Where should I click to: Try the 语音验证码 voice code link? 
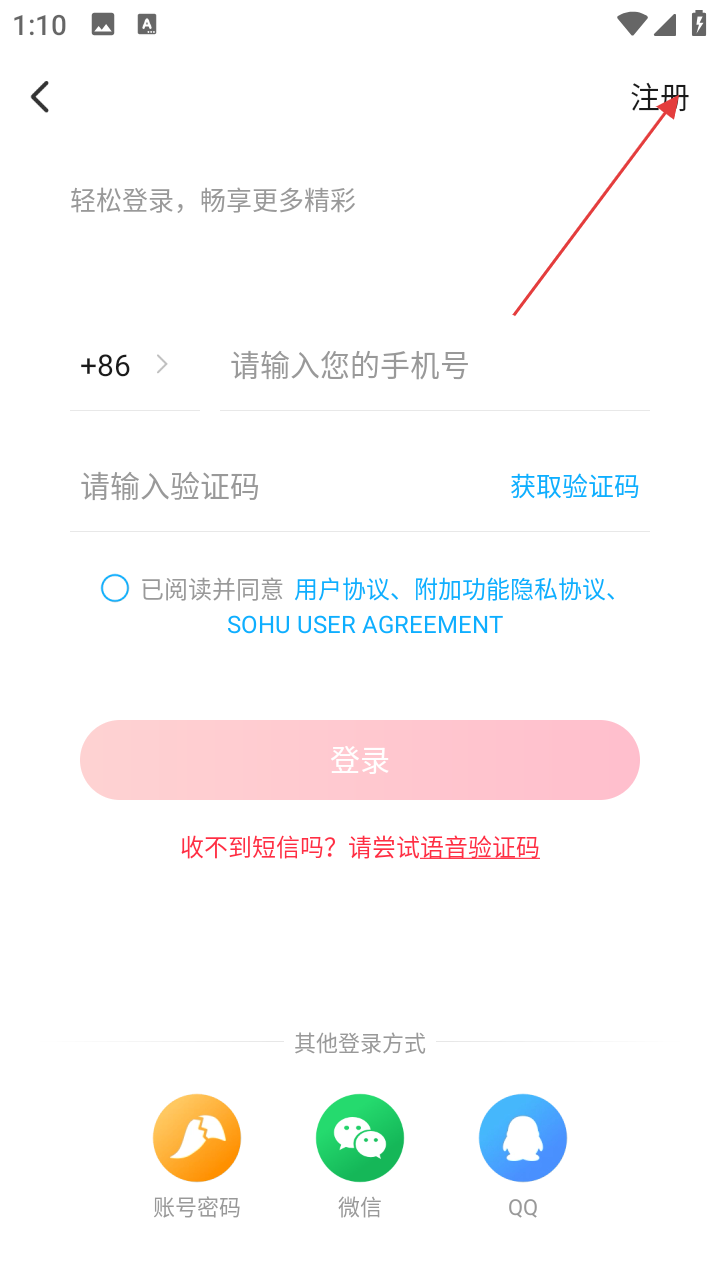(x=480, y=849)
